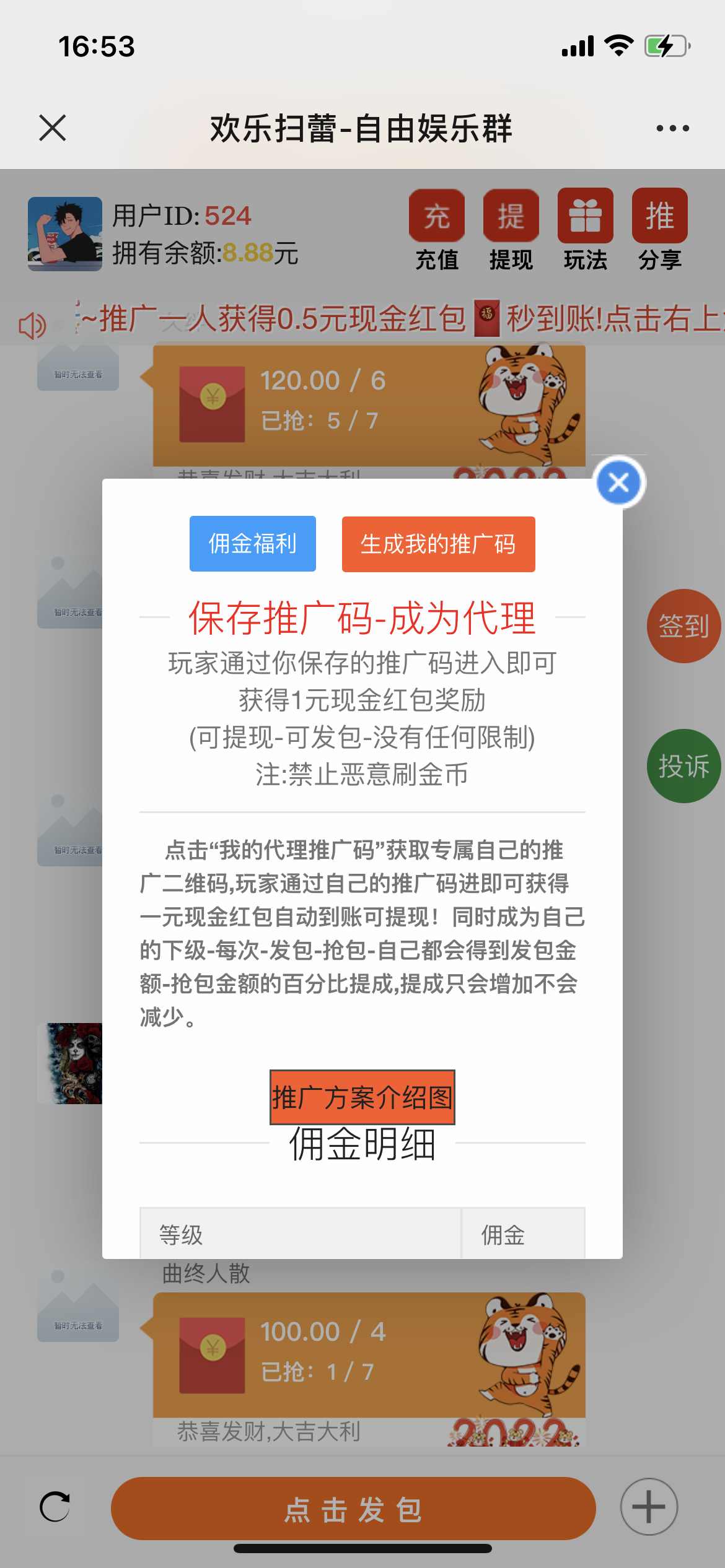Viewport: 725px width, 1568px height.
Task: Open the 投诉 complaint bubble
Action: coord(684,765)
